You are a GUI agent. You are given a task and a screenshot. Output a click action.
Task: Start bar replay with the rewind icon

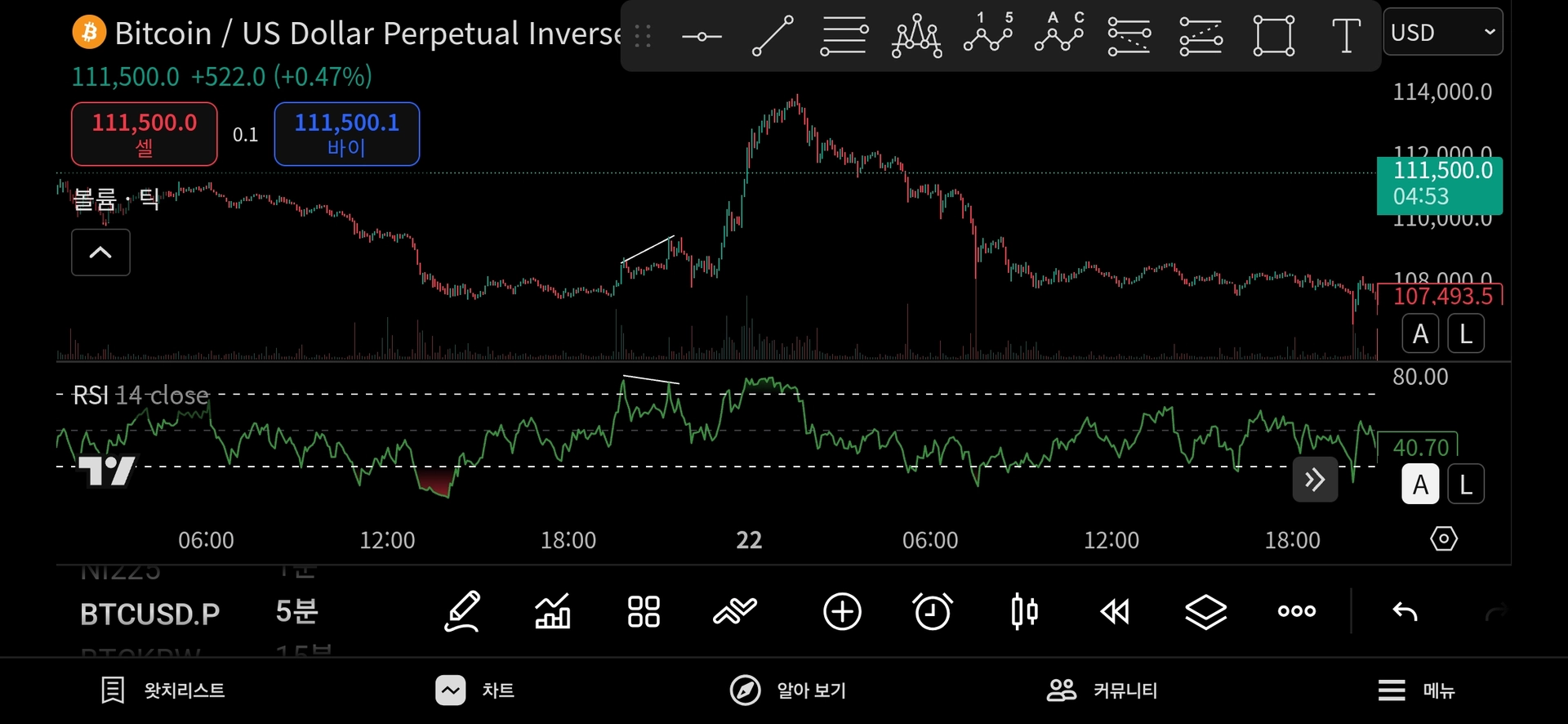1115,611
